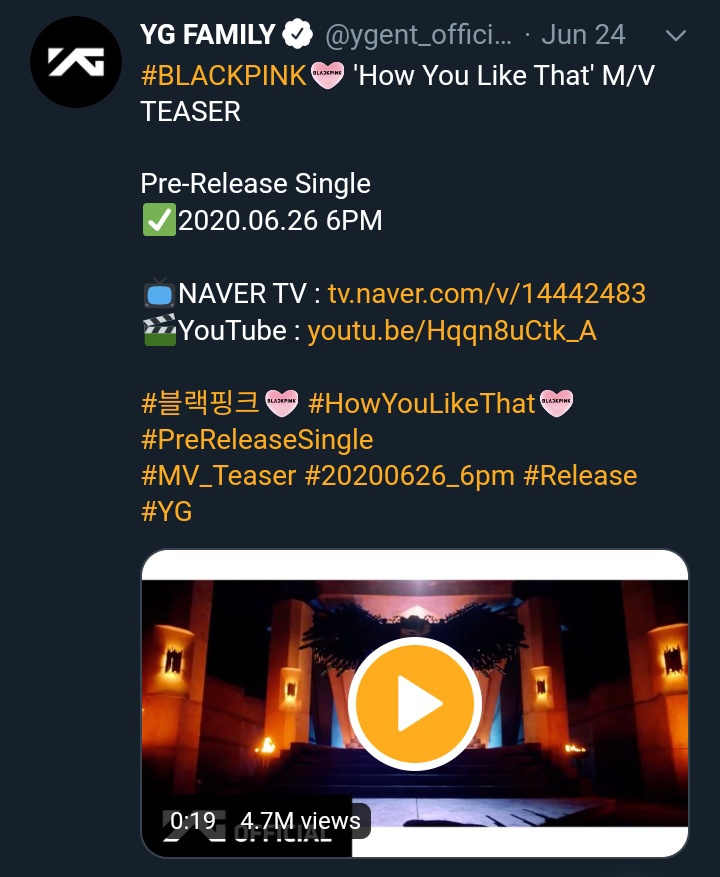The image size is (720, 877).
Task: Open the youtu.be YouTube link
Action: click(452, 331)
